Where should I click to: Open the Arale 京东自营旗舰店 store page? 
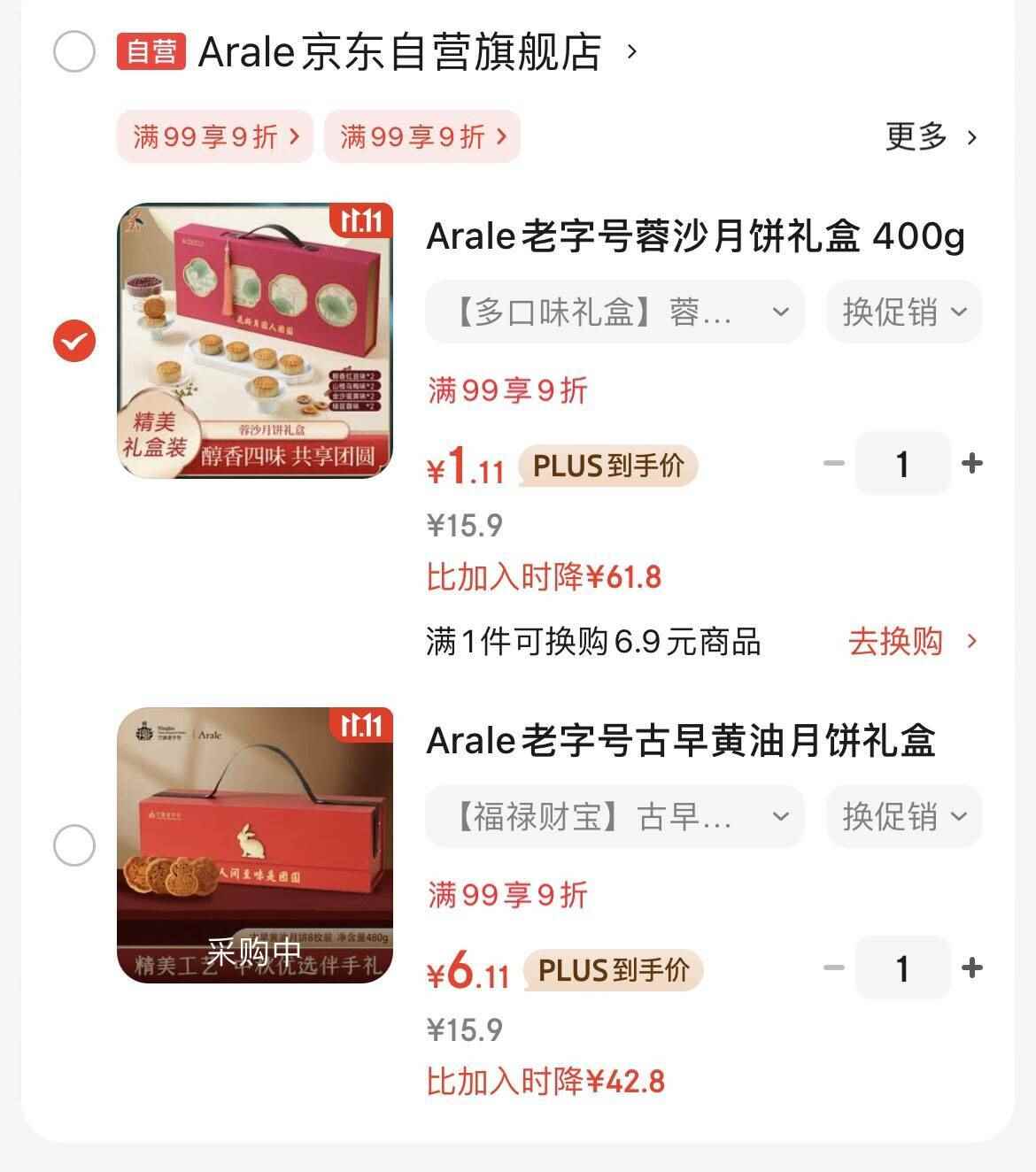[x=398, y=53]
